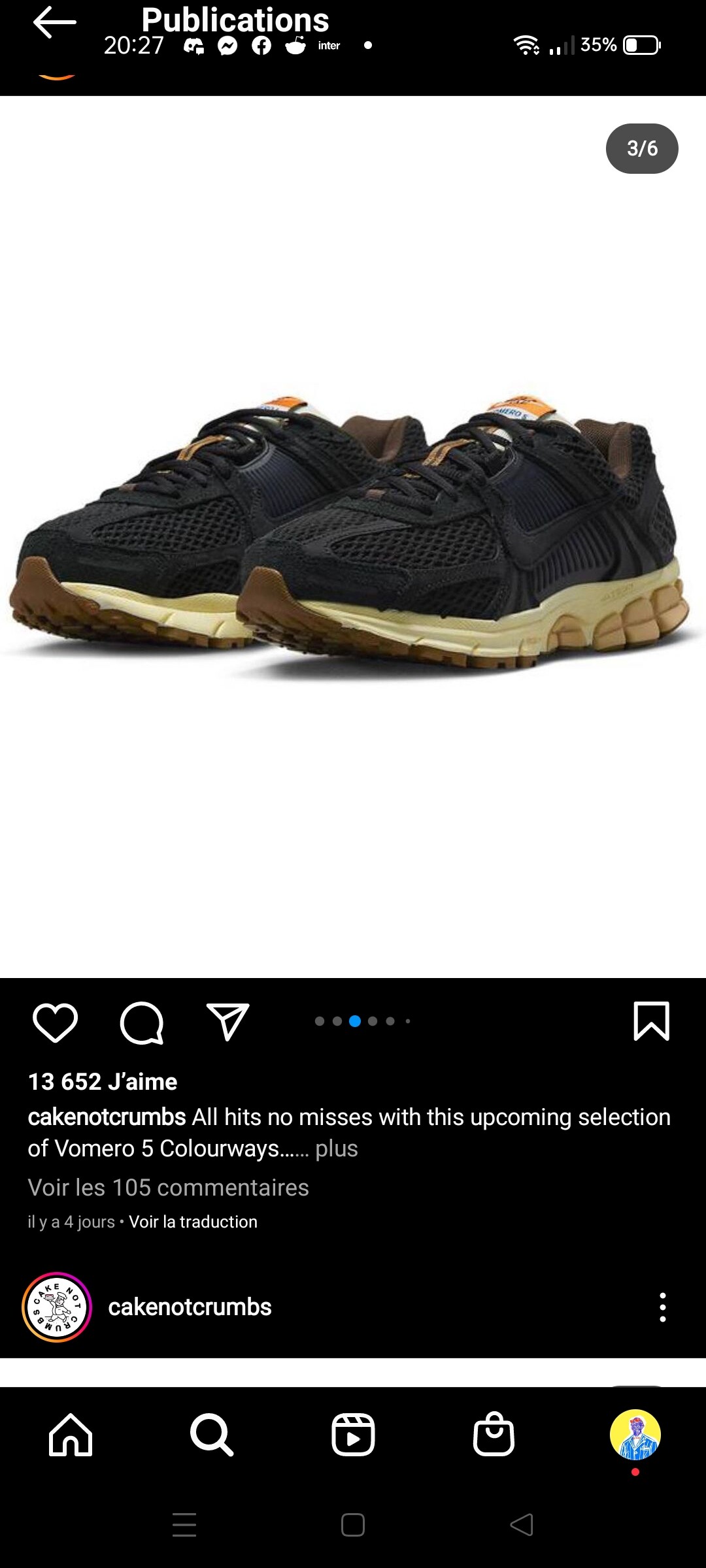Expand caption with 'plus'
706x1568 pixels.
336,1149
